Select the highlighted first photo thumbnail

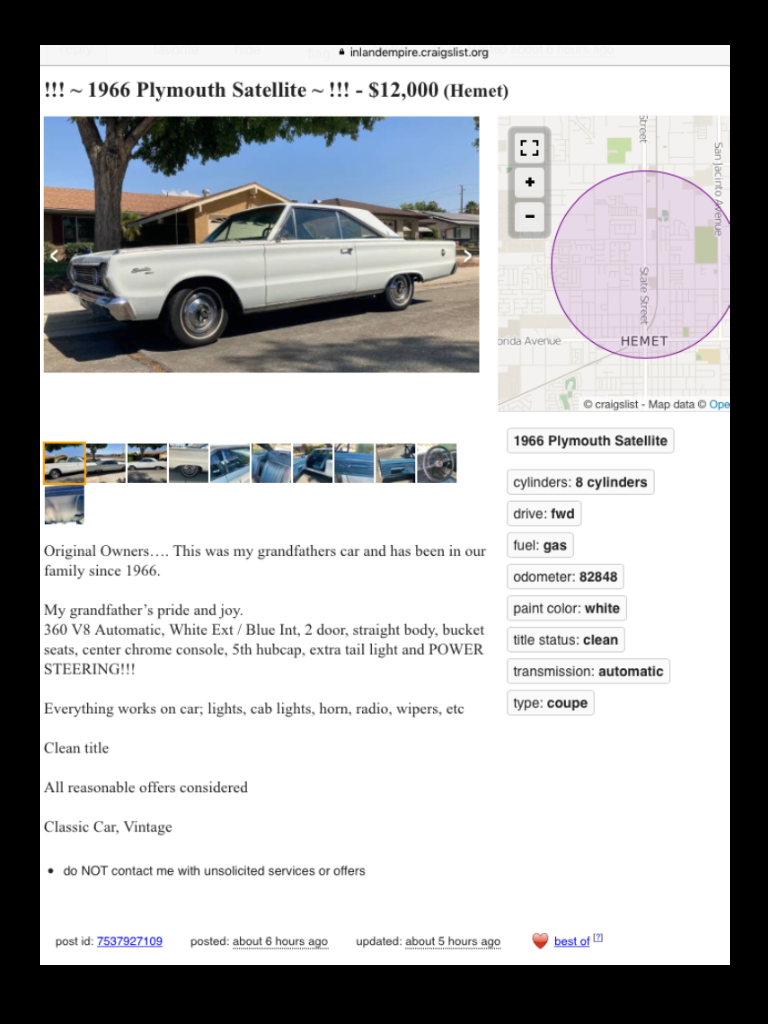coord(64,463)
